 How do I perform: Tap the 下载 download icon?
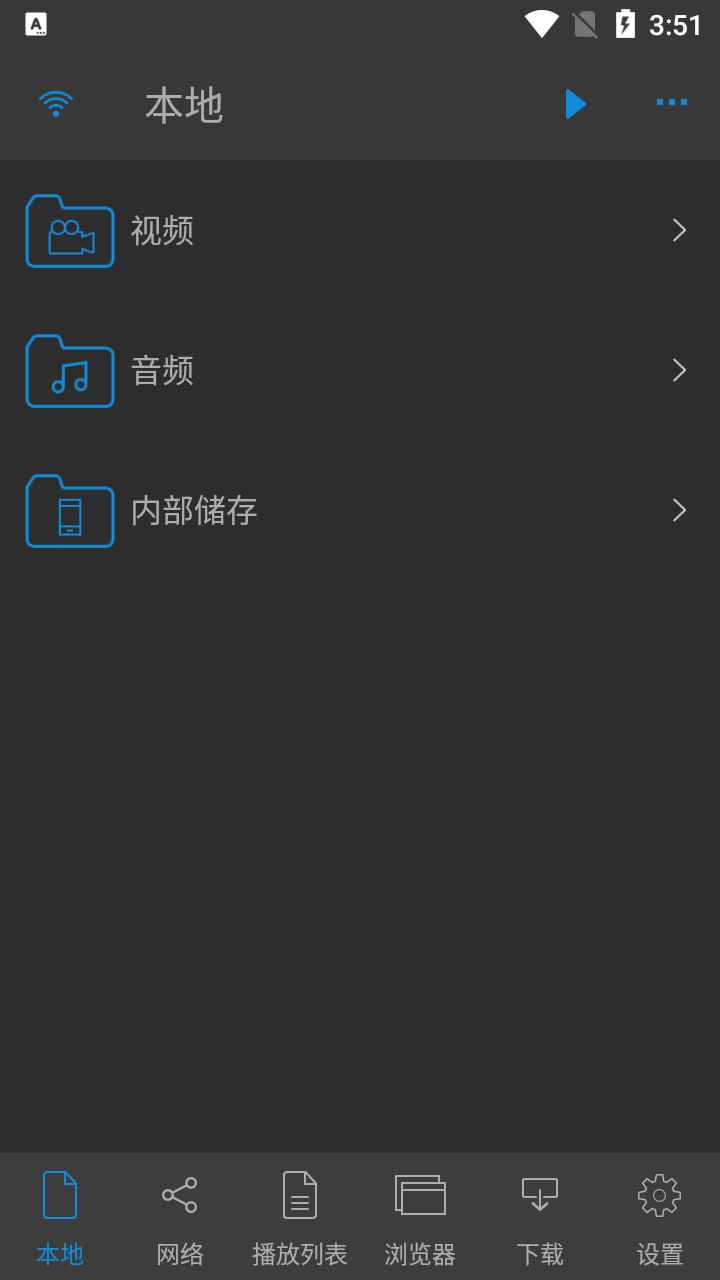tap(539, 1194)
